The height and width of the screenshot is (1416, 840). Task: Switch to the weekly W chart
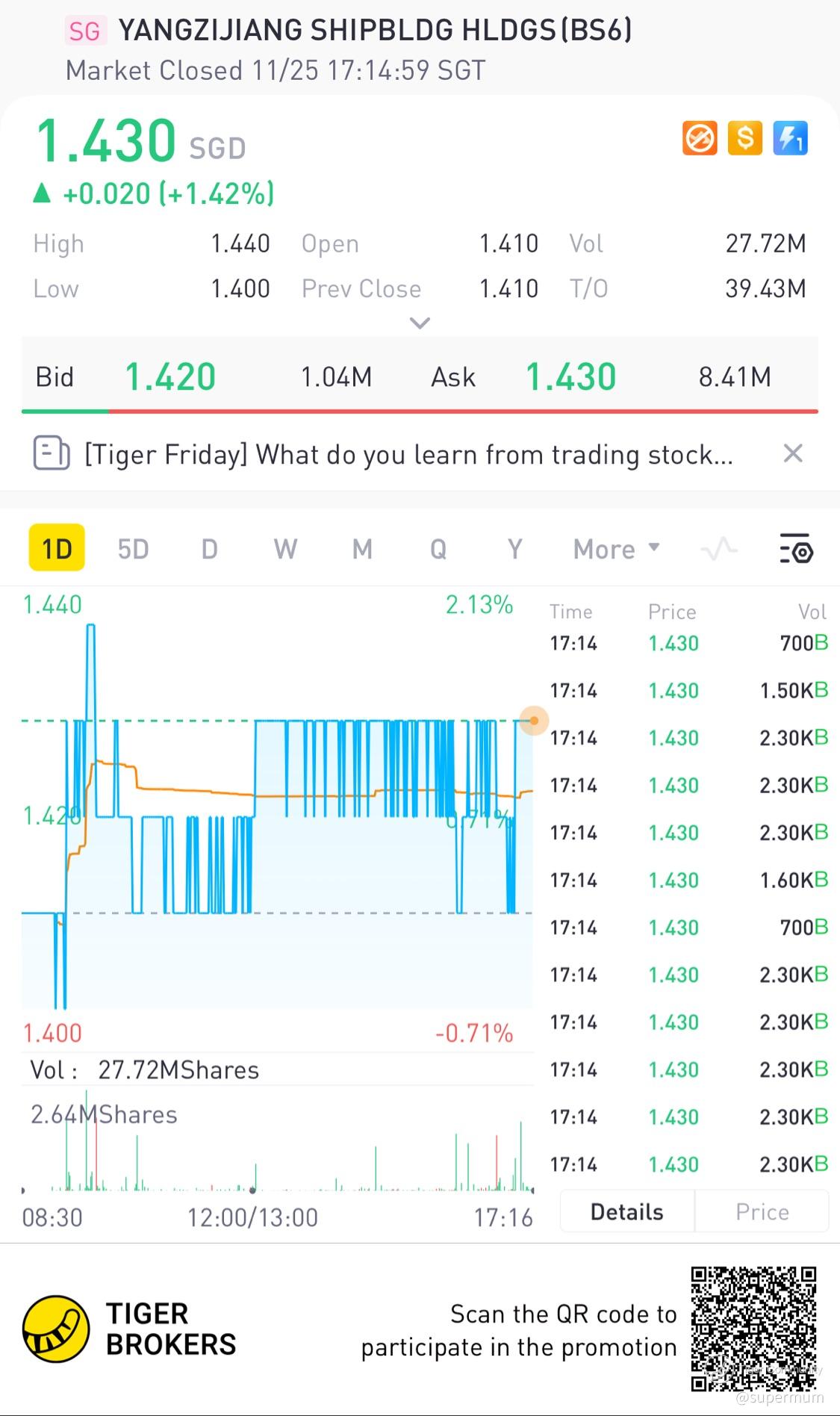(285, 549)
